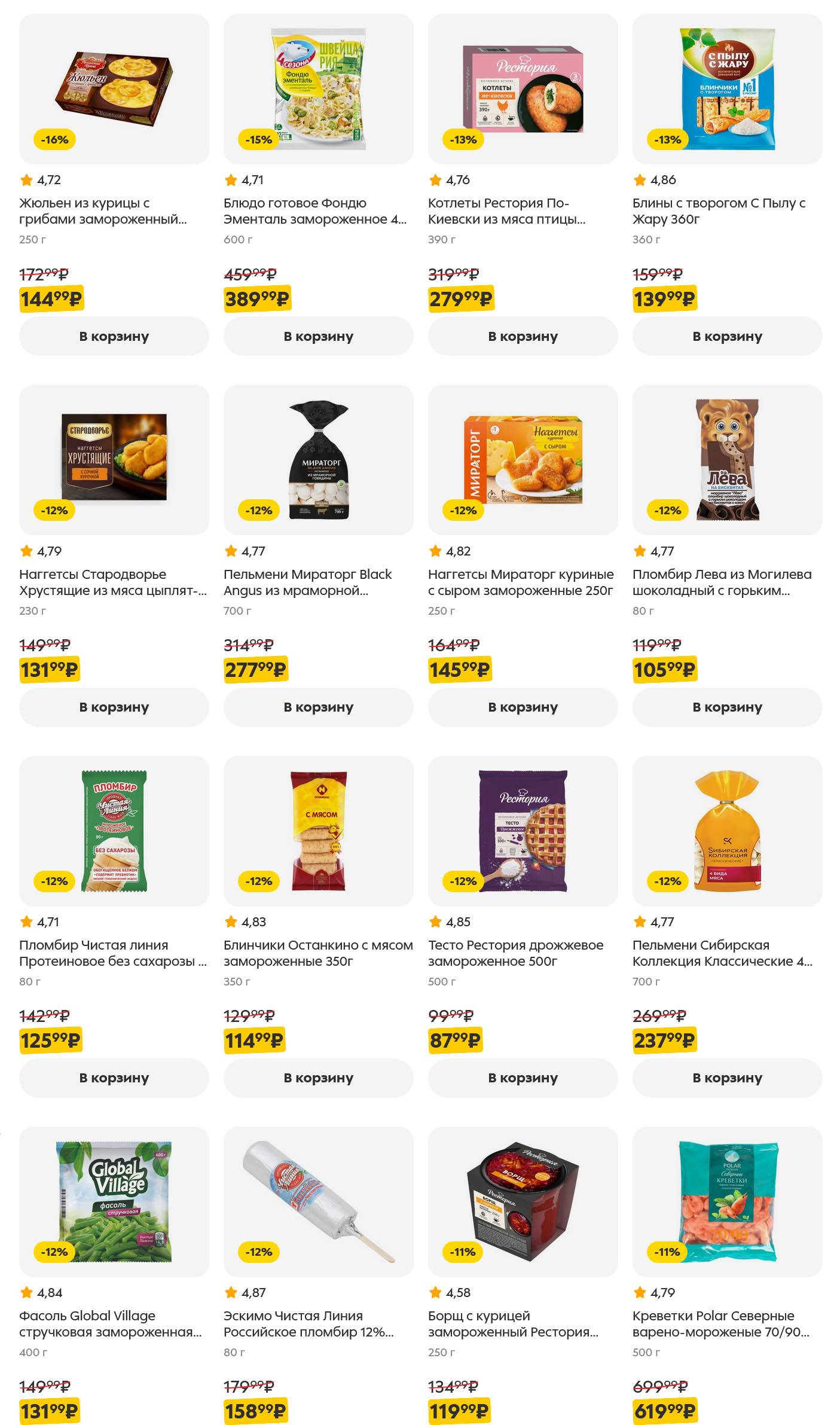Add Жюльен из курицы to cart
840x1425 pixels.
[x=114, y=336]
